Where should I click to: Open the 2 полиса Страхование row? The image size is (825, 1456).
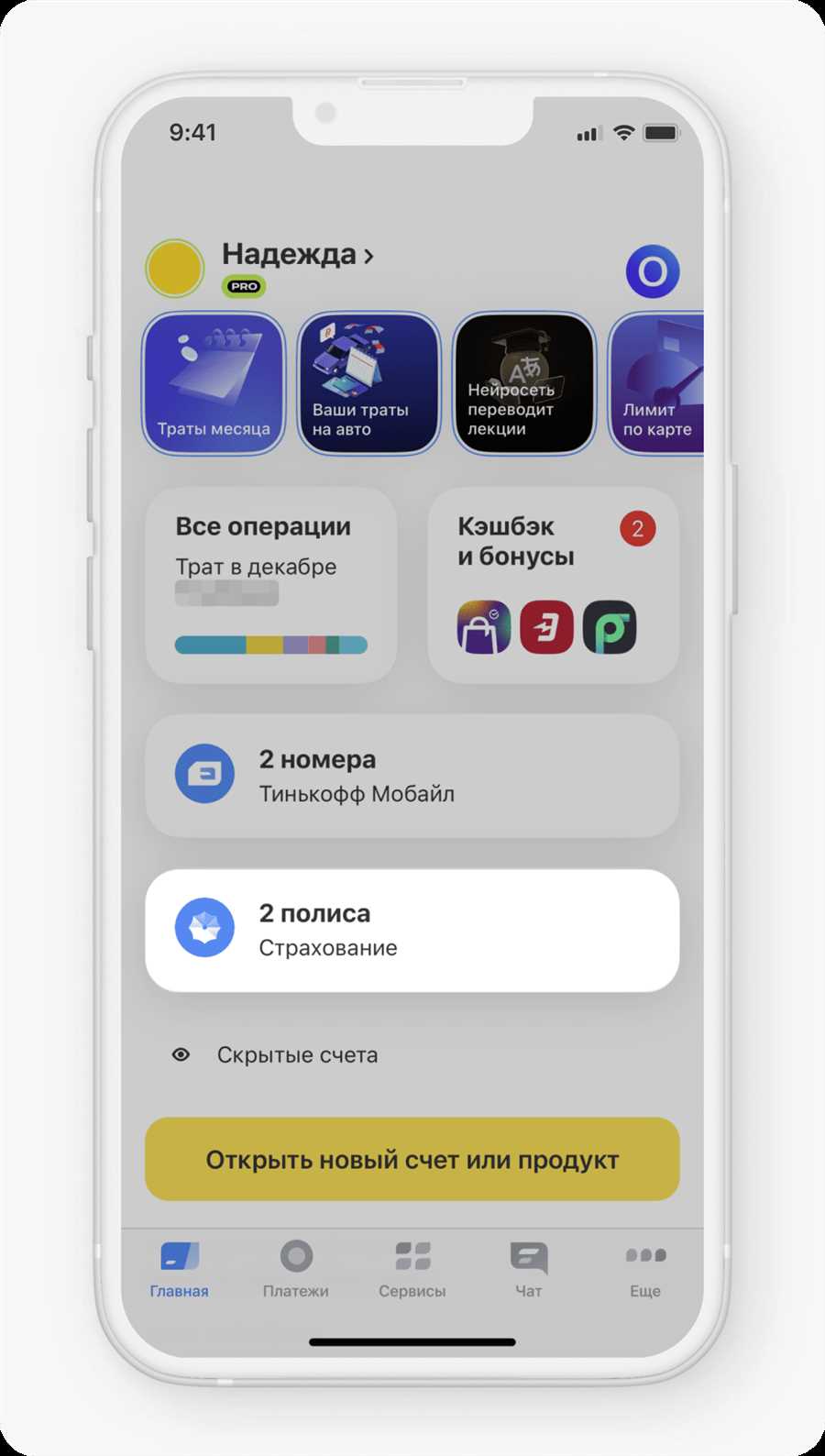[x=412, y=930]
